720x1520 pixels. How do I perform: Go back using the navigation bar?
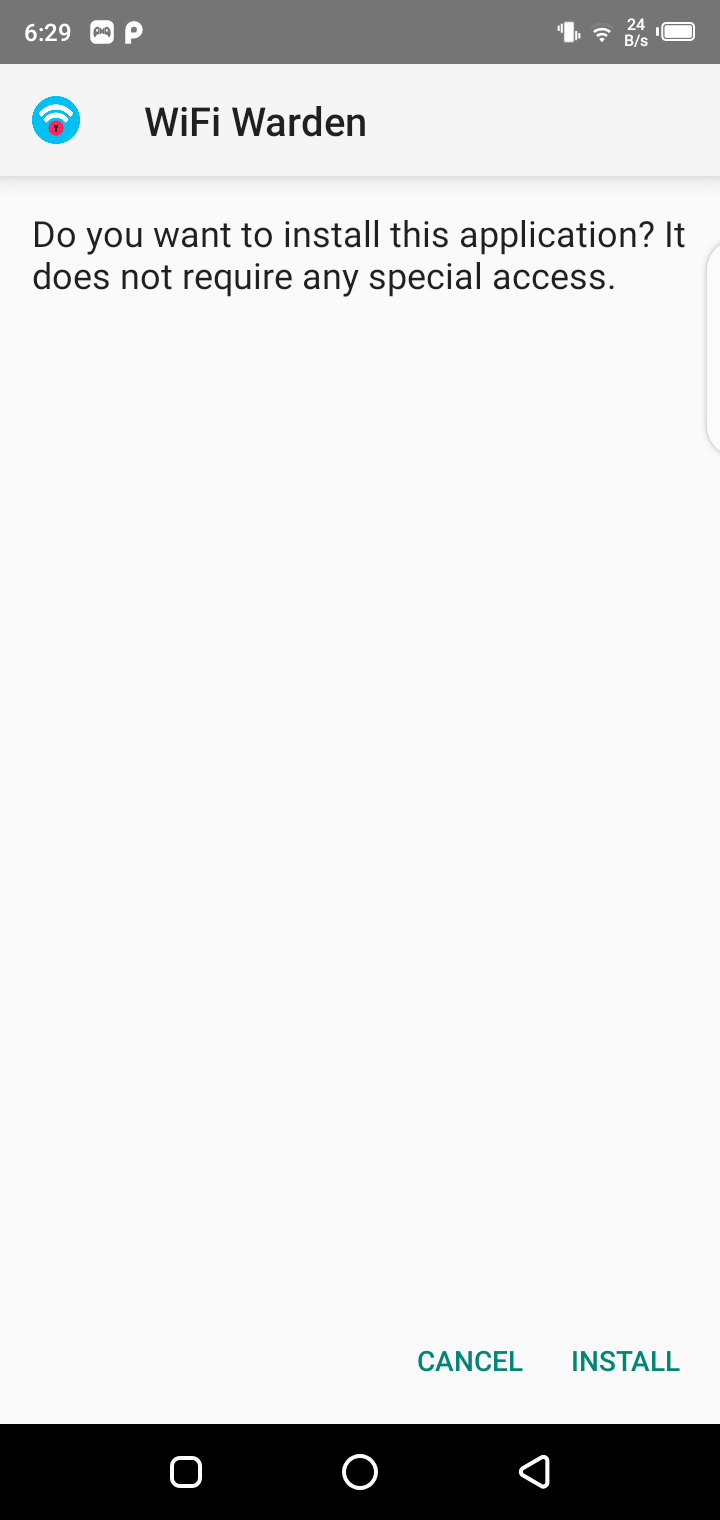[x=534, y=1471]
